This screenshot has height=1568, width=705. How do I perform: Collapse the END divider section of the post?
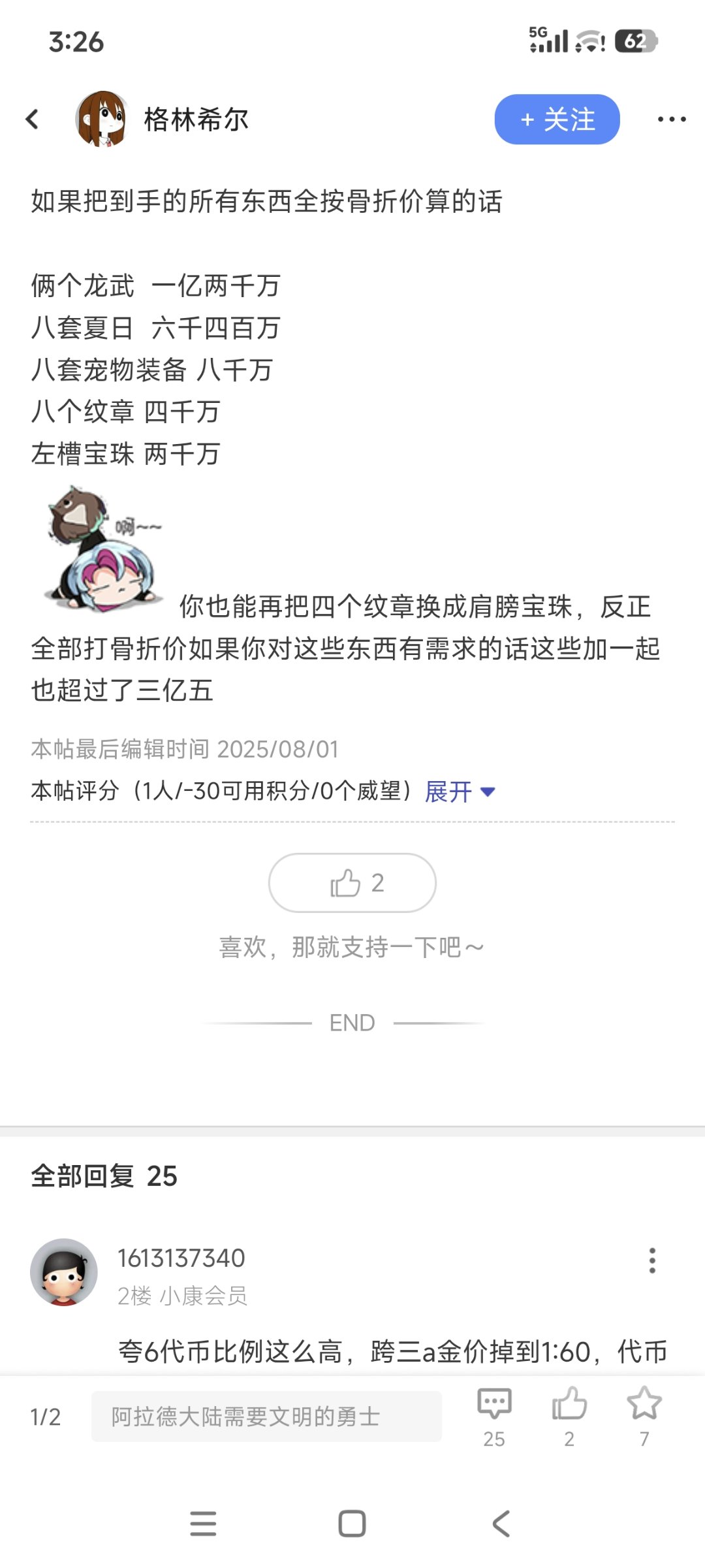pyautogui.click(x=351, y=1022)
